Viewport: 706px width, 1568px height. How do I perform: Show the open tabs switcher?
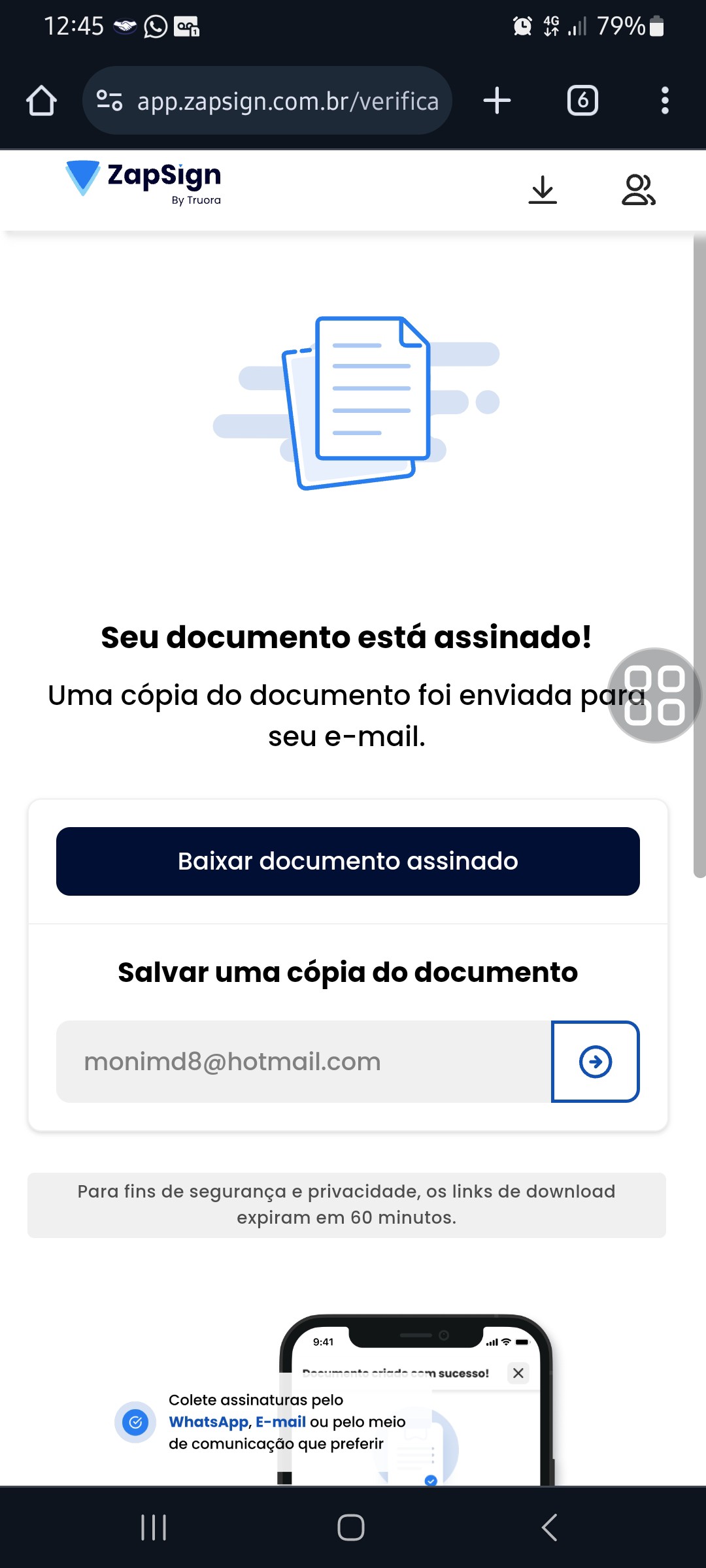point(582,101)
